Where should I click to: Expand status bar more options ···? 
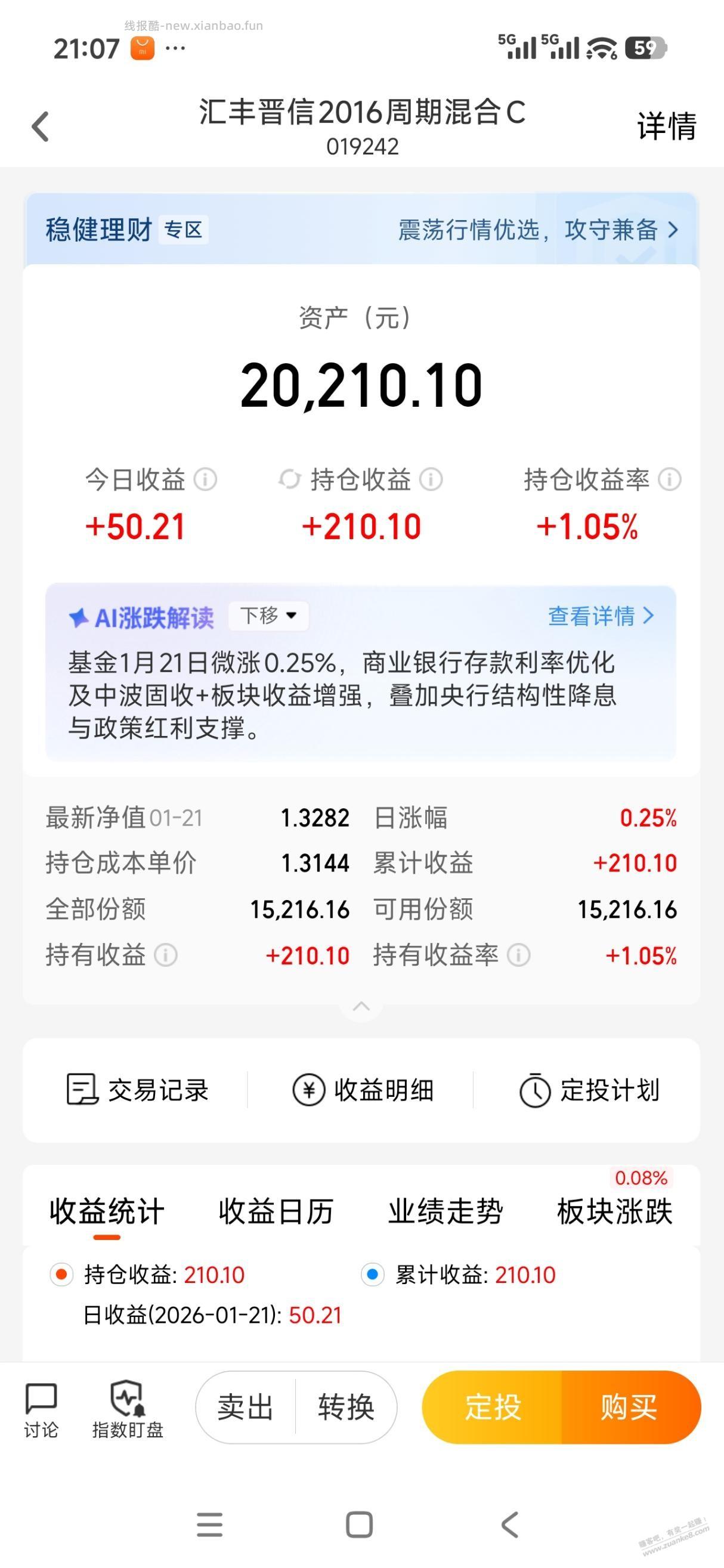tap(175, 48)
